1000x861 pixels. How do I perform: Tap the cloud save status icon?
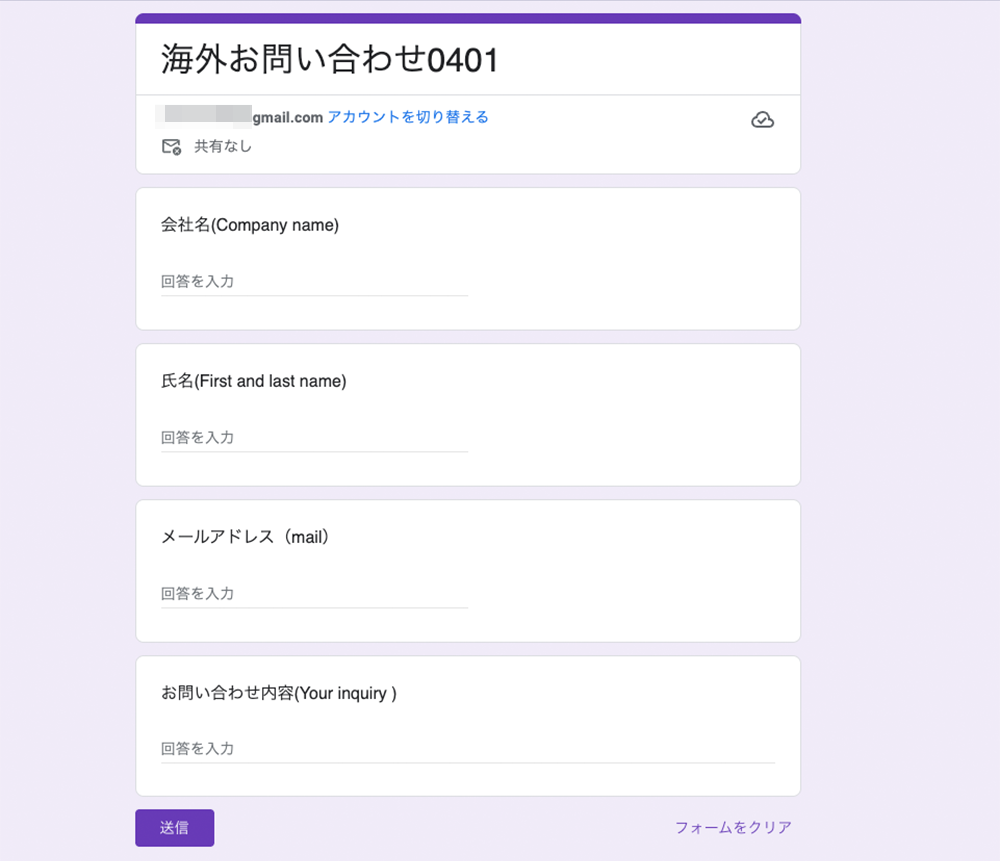762,121
